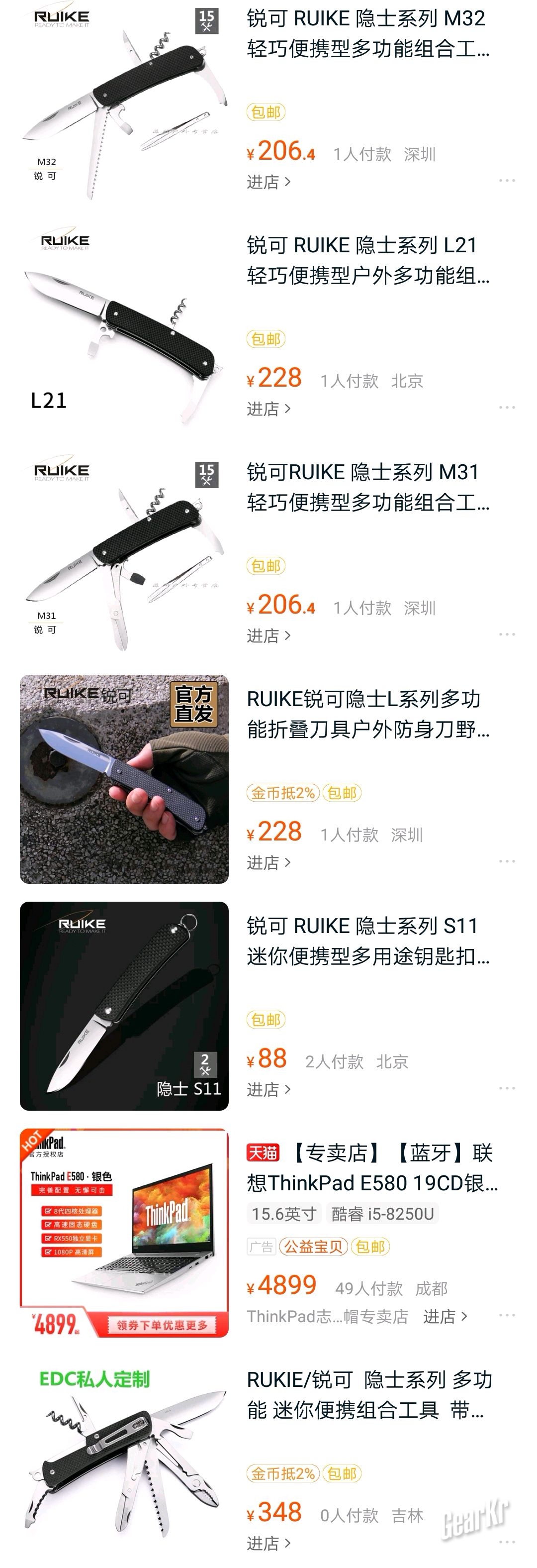Open more options for the M32 item

[507, 181]
